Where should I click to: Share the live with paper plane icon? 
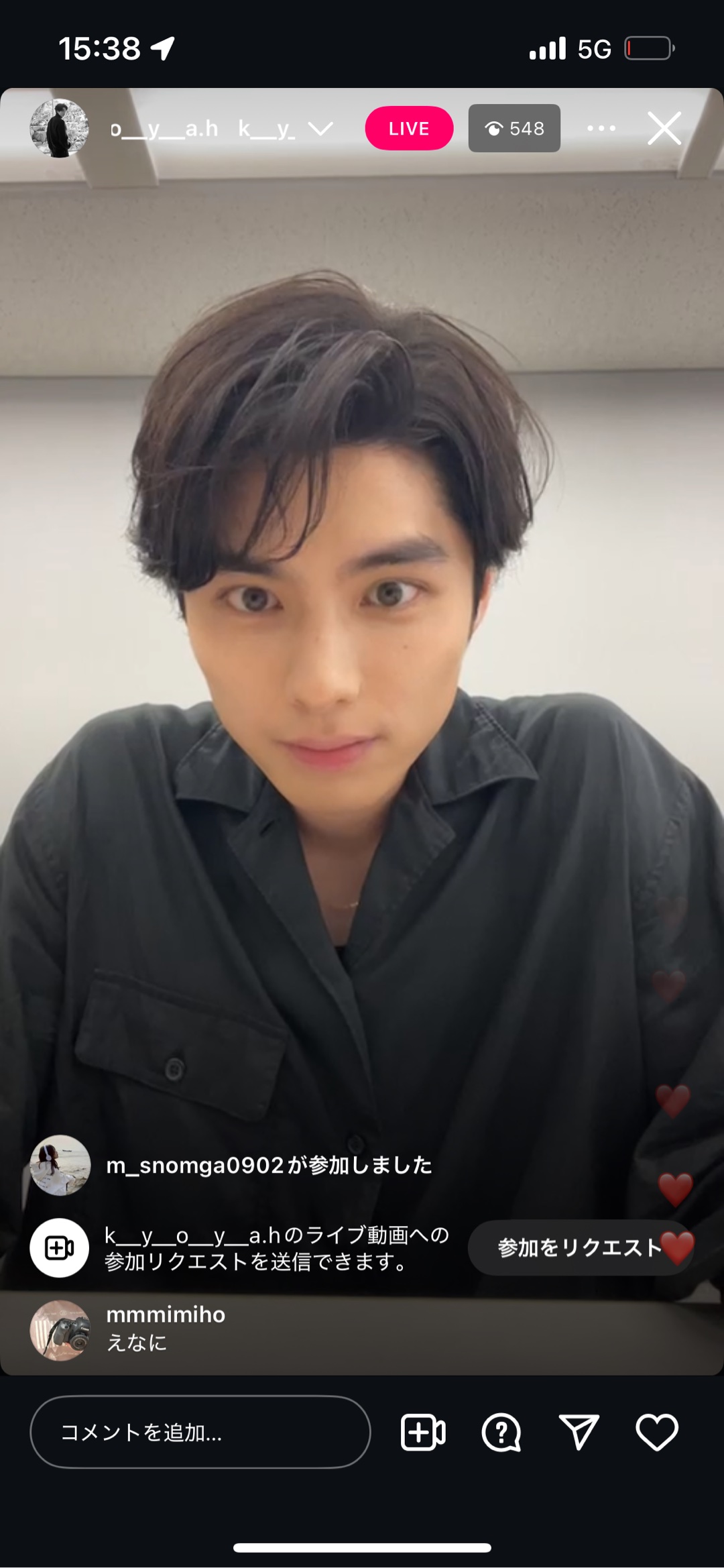click(x=579, y=1433)
